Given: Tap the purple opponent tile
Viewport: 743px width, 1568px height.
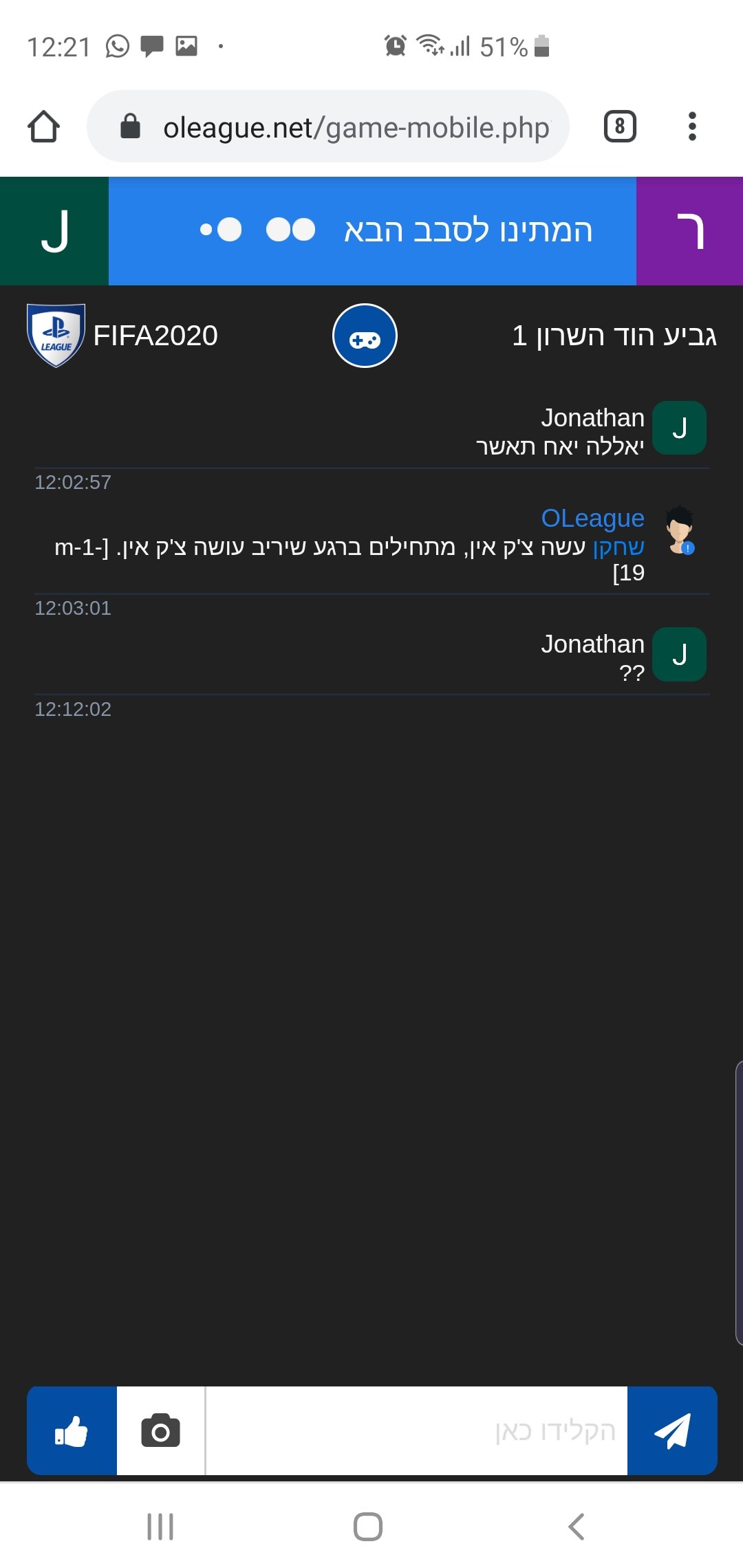Looking at the screenshot, I should [x=689, y=231].
